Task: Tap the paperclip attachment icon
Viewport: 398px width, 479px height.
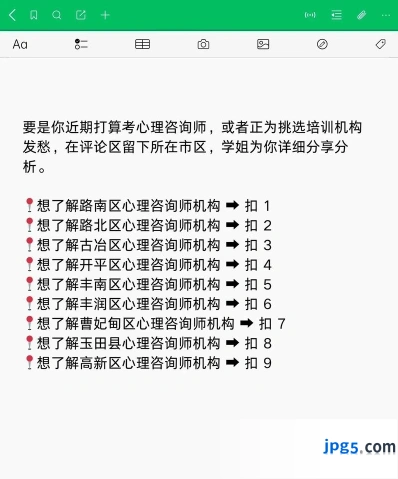Action: pyautogui.click(x=362, y=15)
